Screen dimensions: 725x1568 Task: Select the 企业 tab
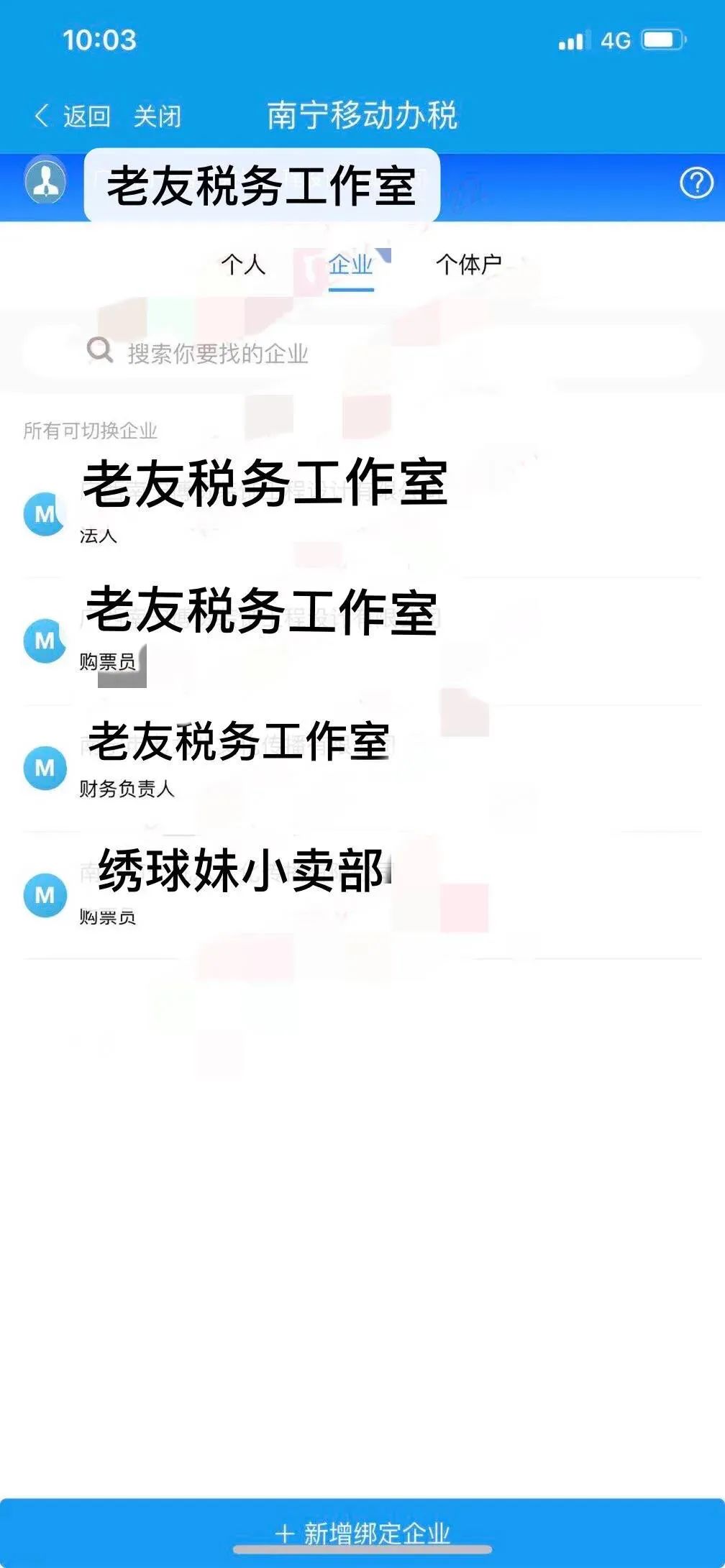pyautogui.click(x=351, y=265)
